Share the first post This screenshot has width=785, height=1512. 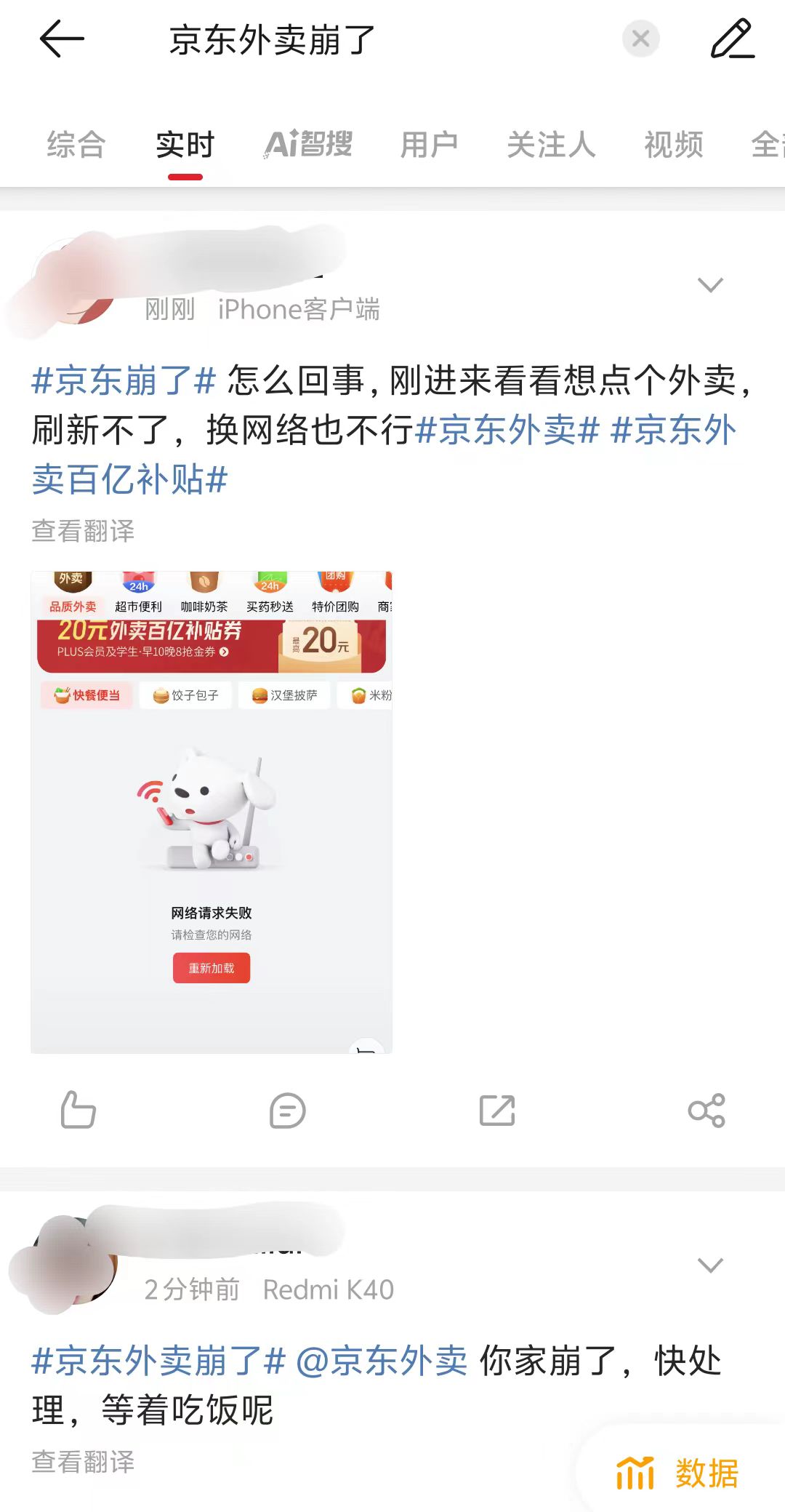pyautogui.click(x=706, y=1110)
